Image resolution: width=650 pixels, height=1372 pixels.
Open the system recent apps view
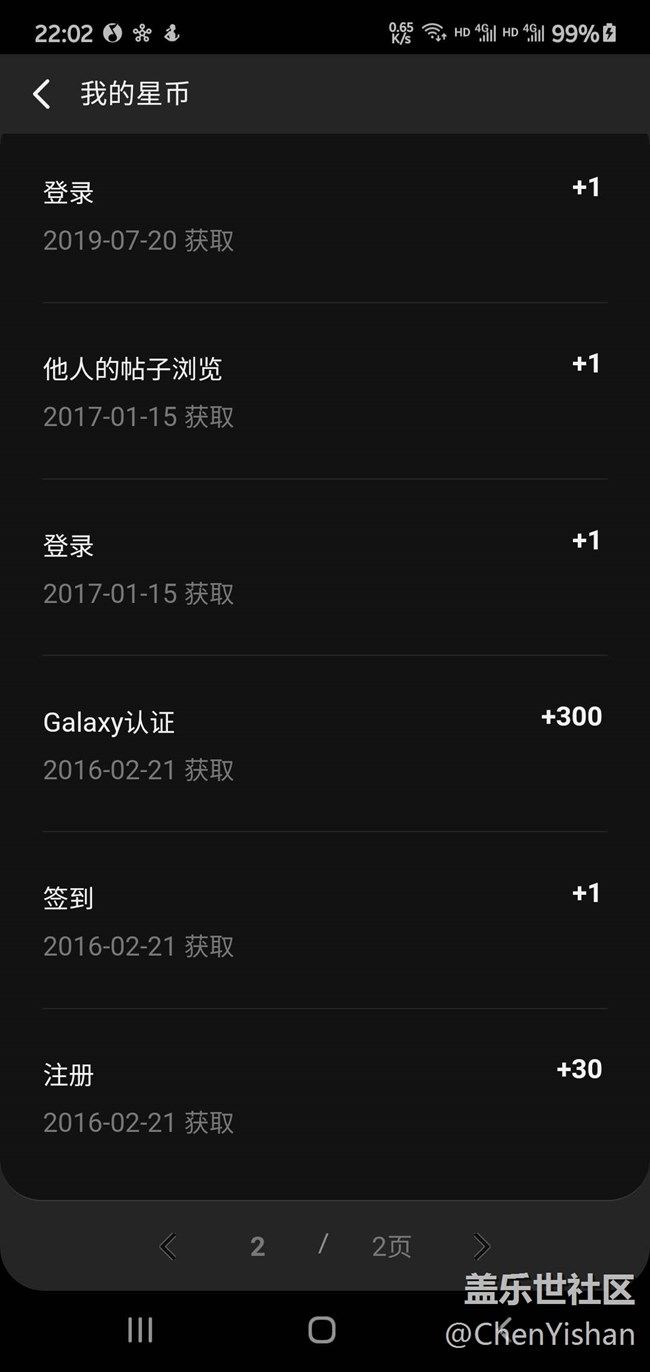click(140, 1329)
